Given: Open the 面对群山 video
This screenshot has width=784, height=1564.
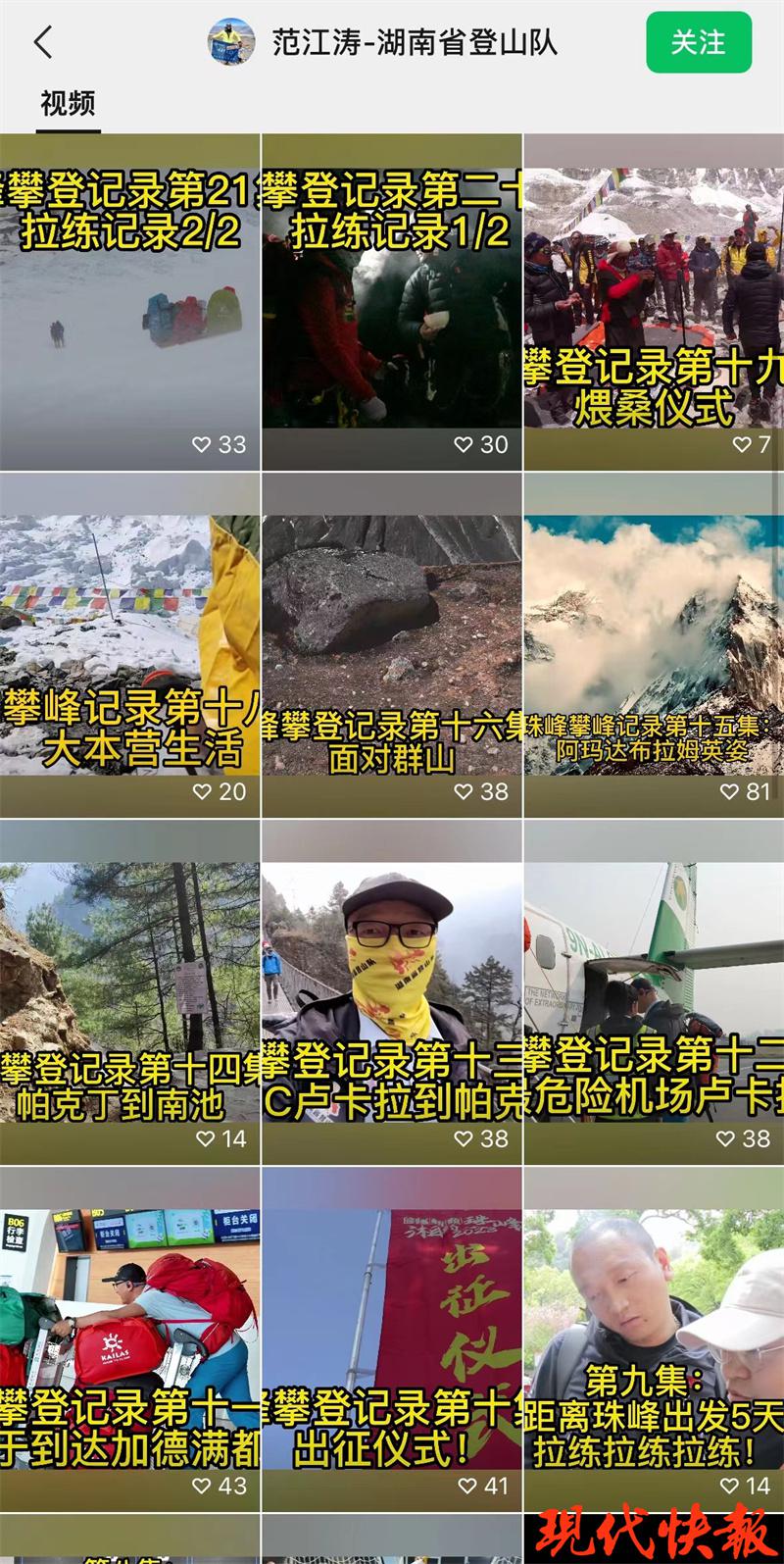Looking at the screenshot, I should [391, 647].
